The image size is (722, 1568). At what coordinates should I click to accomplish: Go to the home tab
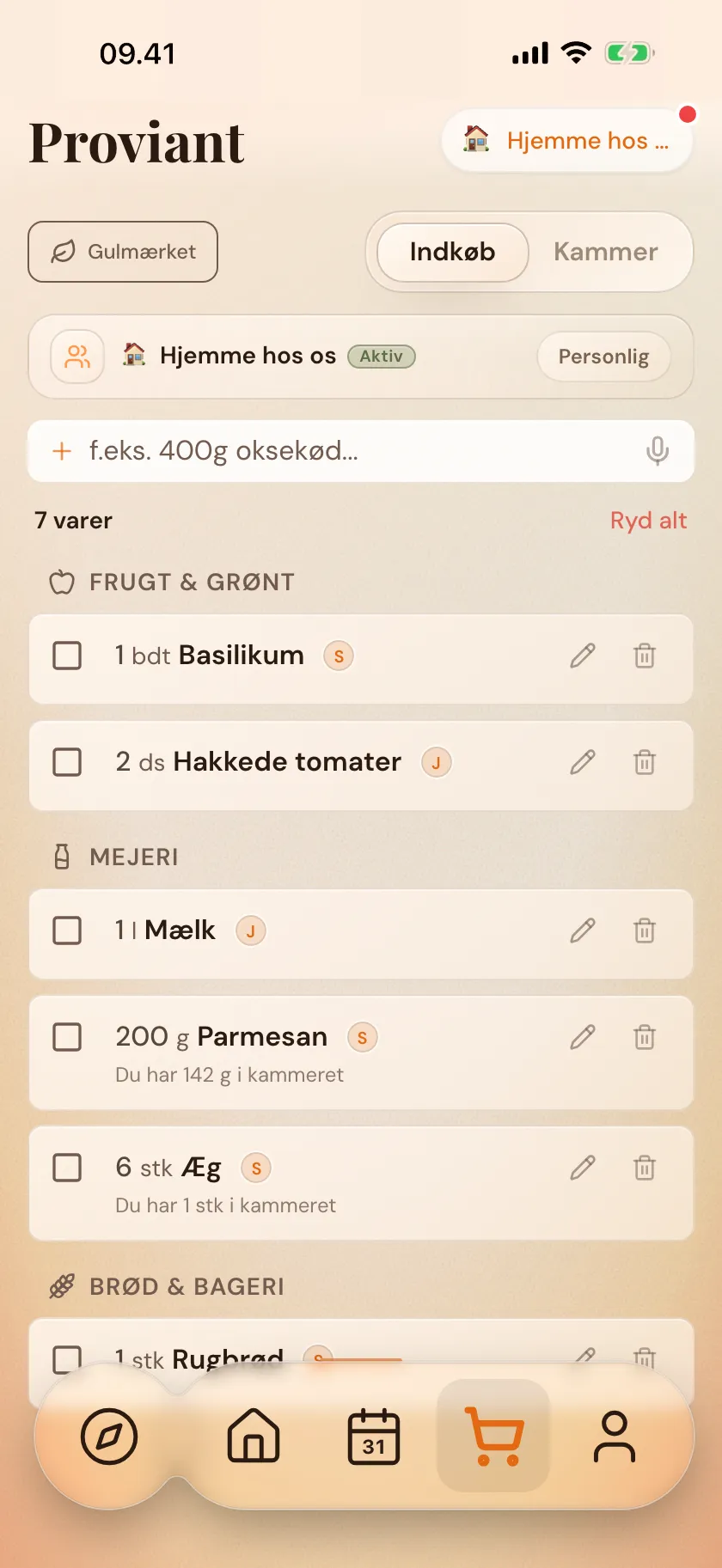tap(254, 1437)
